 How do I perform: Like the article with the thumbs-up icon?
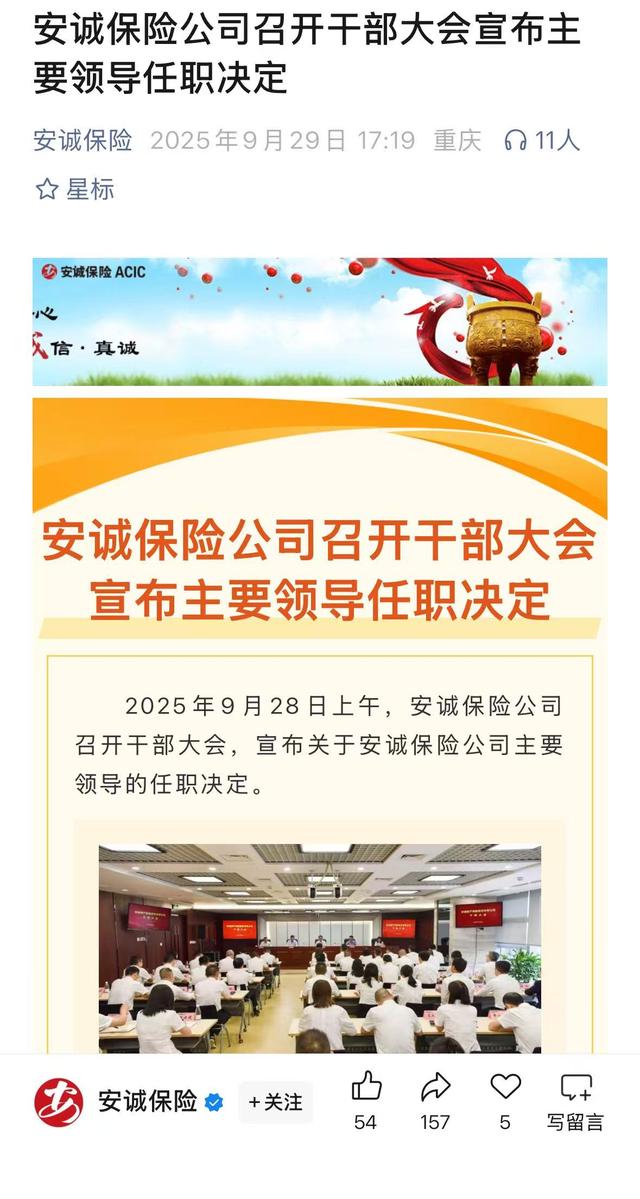(366, 1087)
